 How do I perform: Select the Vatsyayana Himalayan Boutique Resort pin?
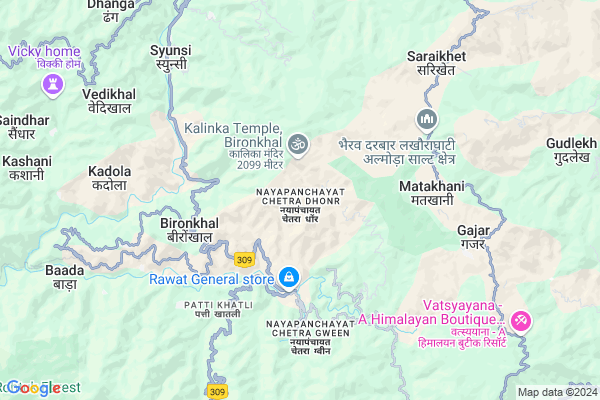pos(521,320)
